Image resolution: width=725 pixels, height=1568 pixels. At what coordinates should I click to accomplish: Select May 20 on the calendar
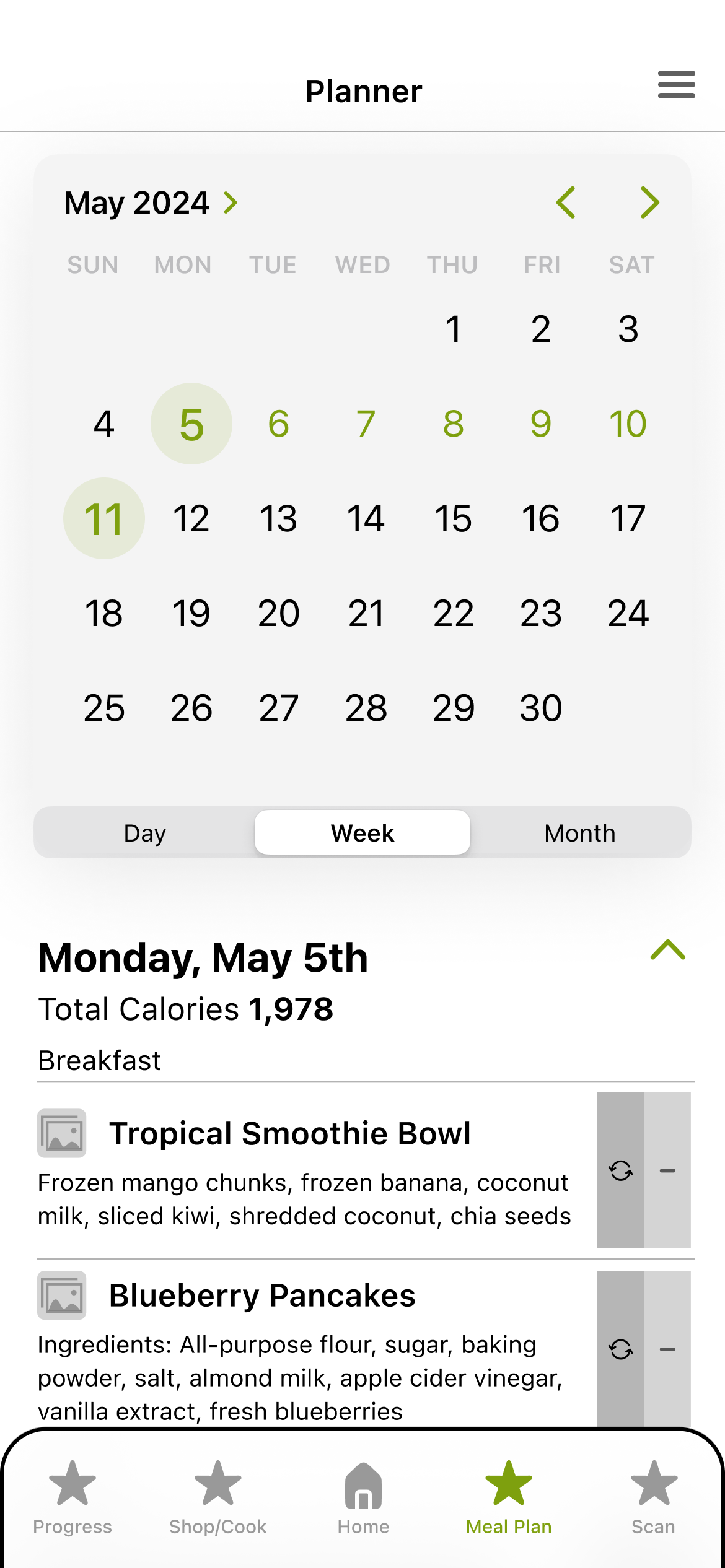(x=278, y=613)
